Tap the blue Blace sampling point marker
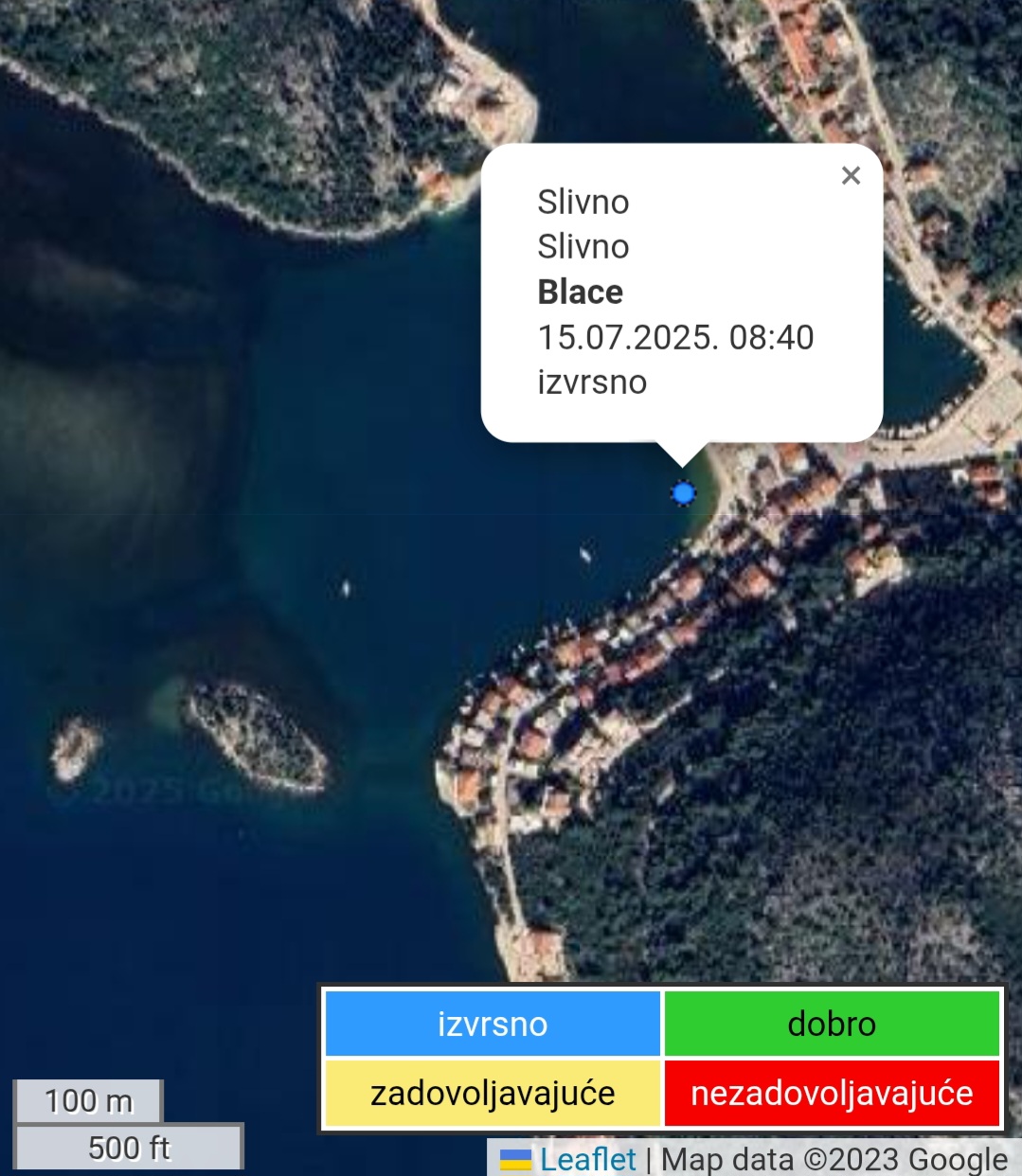Image resolution: width=1022 pixels, height=1176 pixels. click(x=683, y=493)
